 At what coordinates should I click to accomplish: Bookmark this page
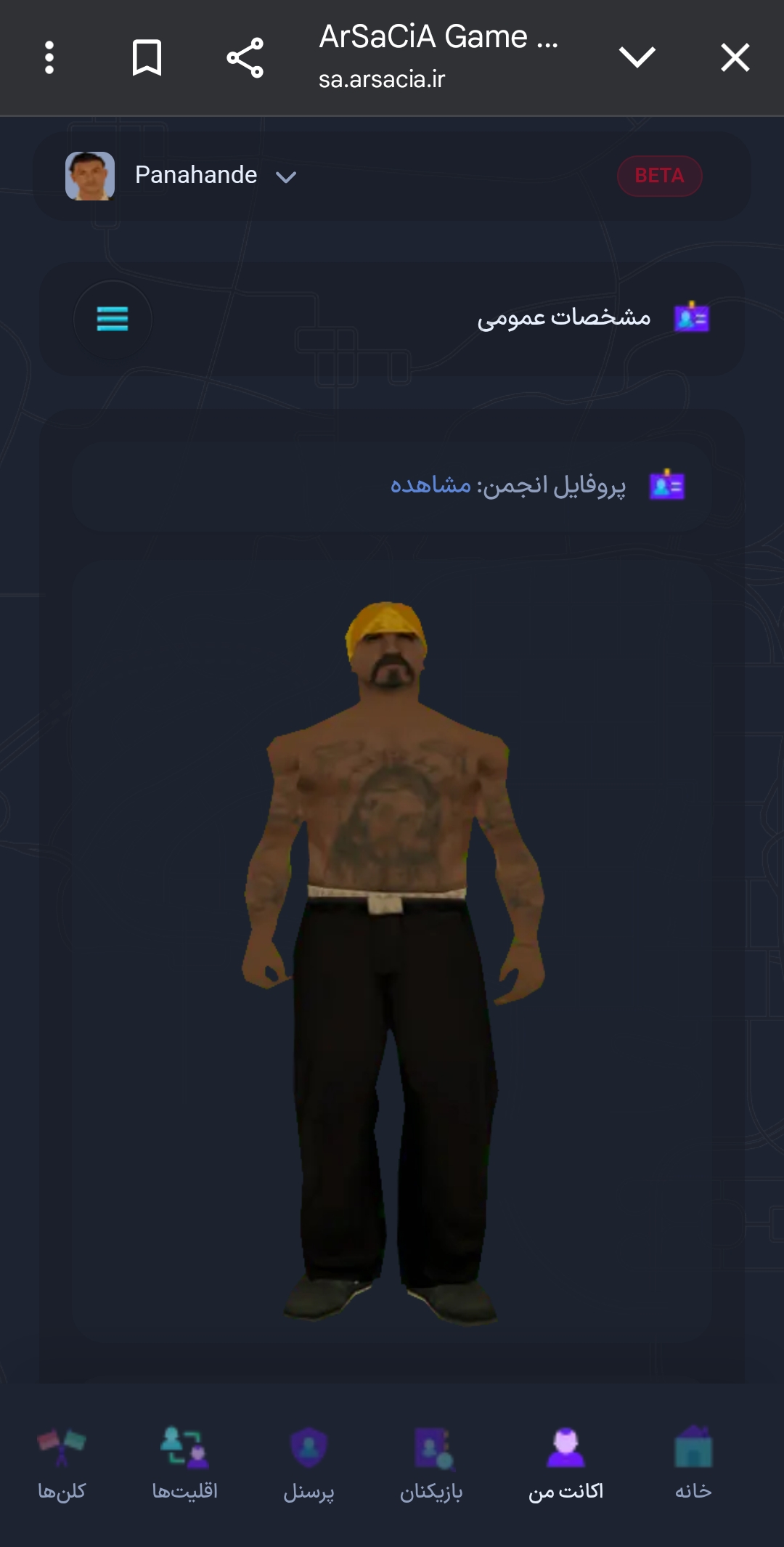(x=147, y=57)
